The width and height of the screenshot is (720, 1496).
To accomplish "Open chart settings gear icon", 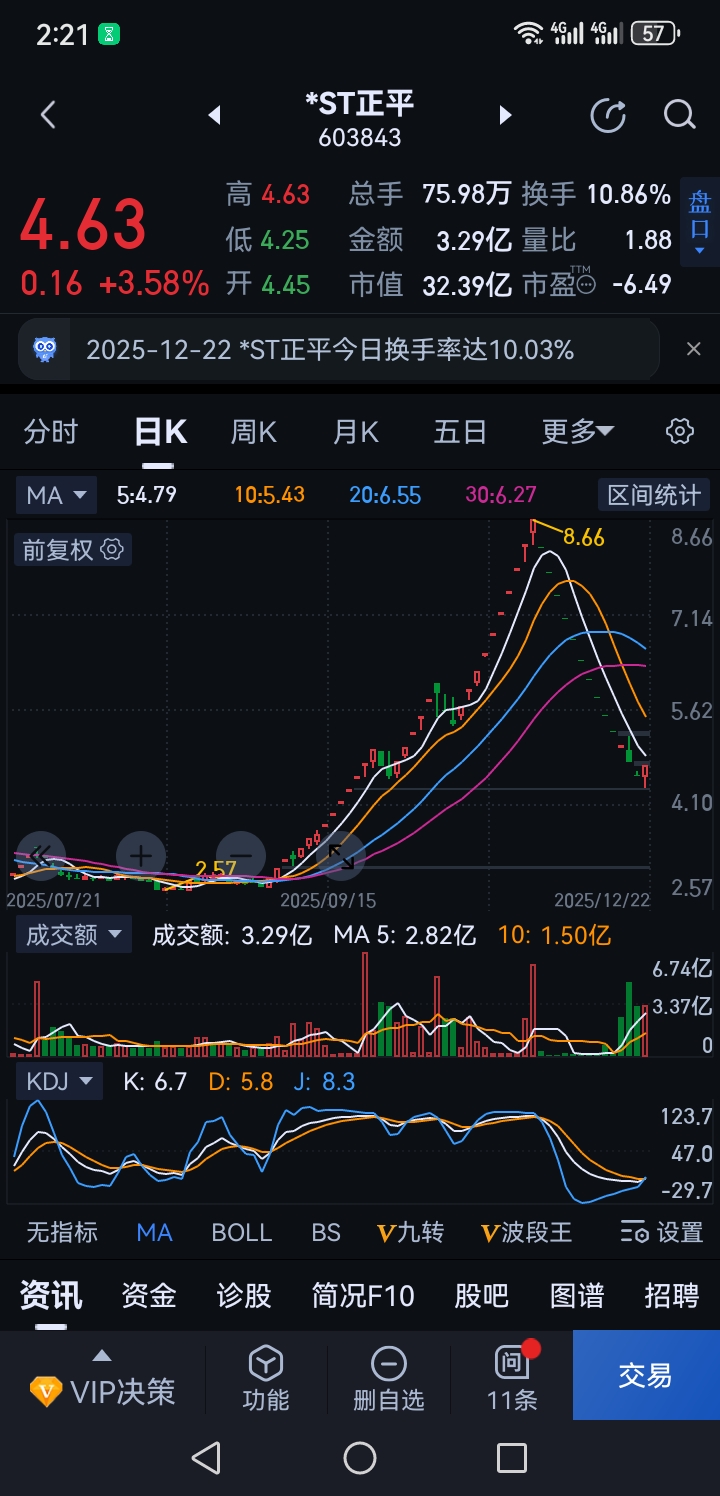I will pyautogui.click(x=679, y=432).
